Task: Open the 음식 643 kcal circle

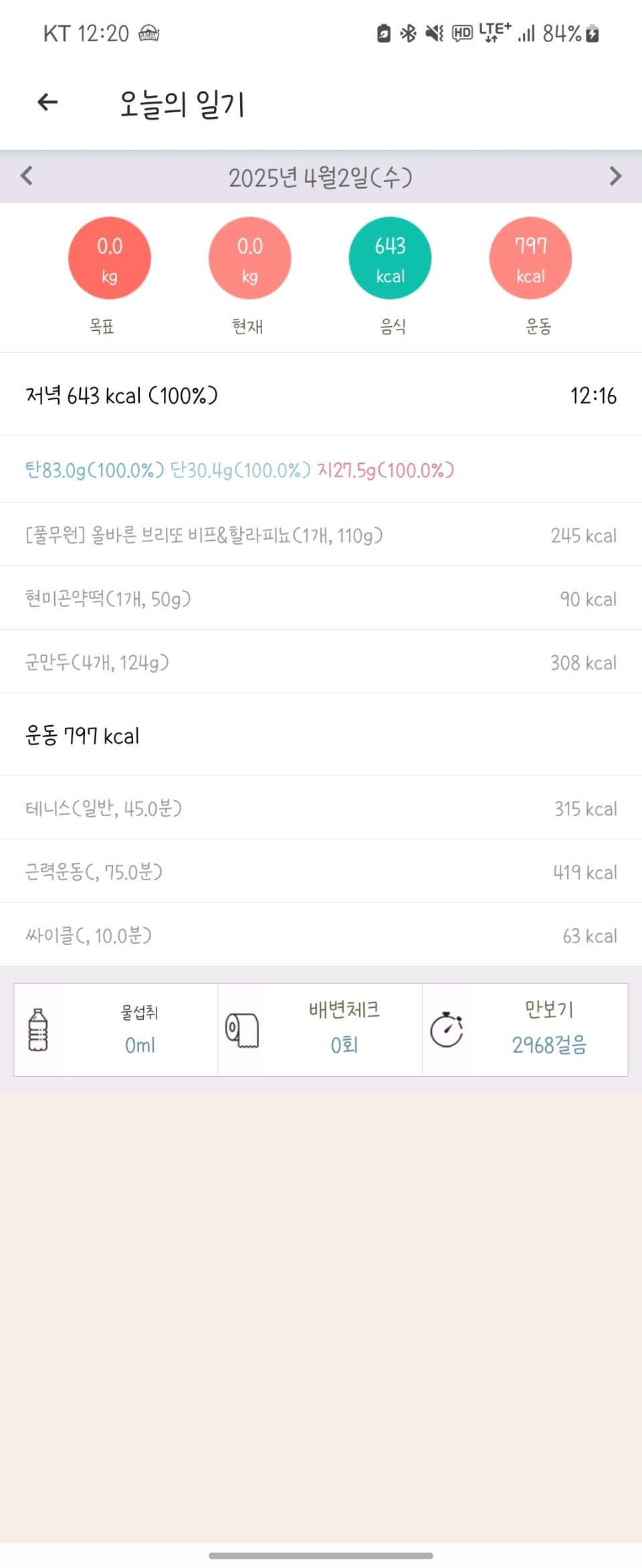Action: [x=390, y=259]
